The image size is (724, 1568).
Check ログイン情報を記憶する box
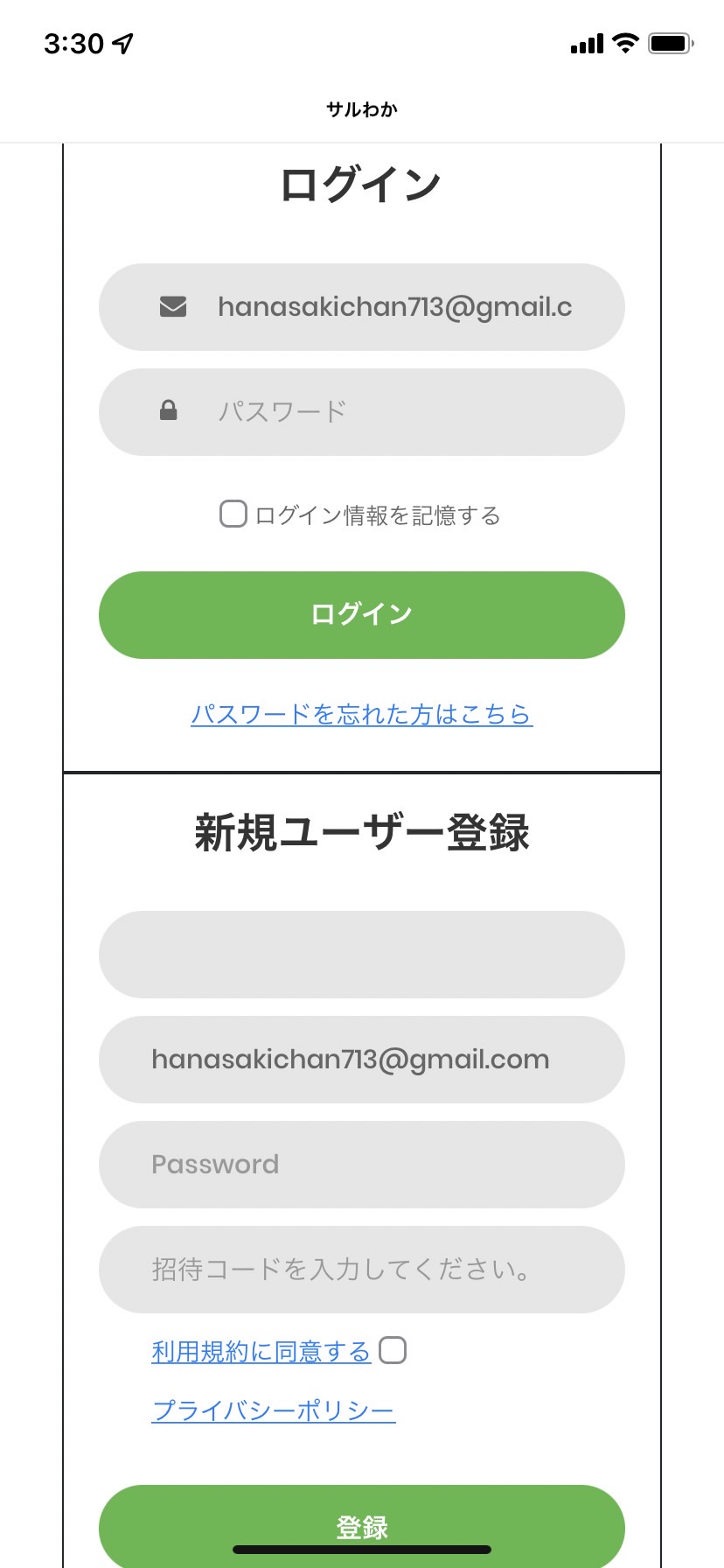(233, 514)
